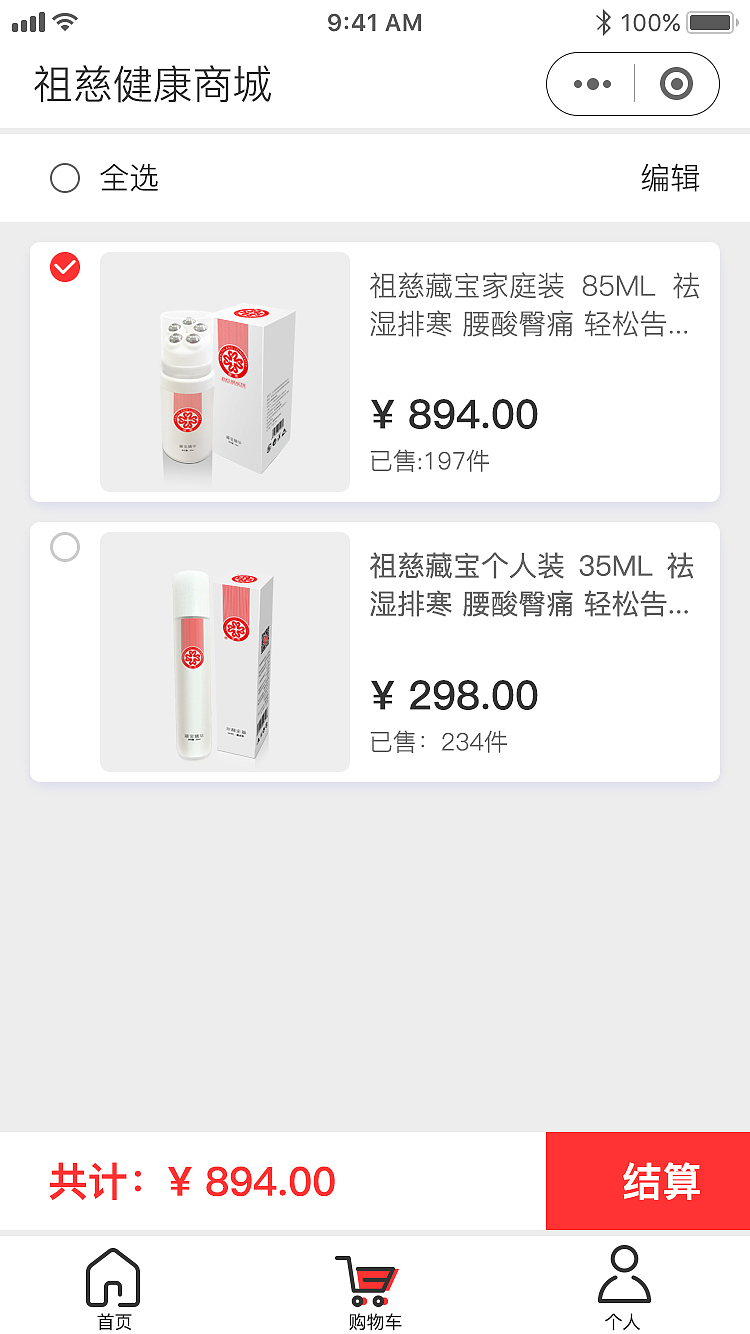Enable the 全选 select-all option

[x=64, y=178]
